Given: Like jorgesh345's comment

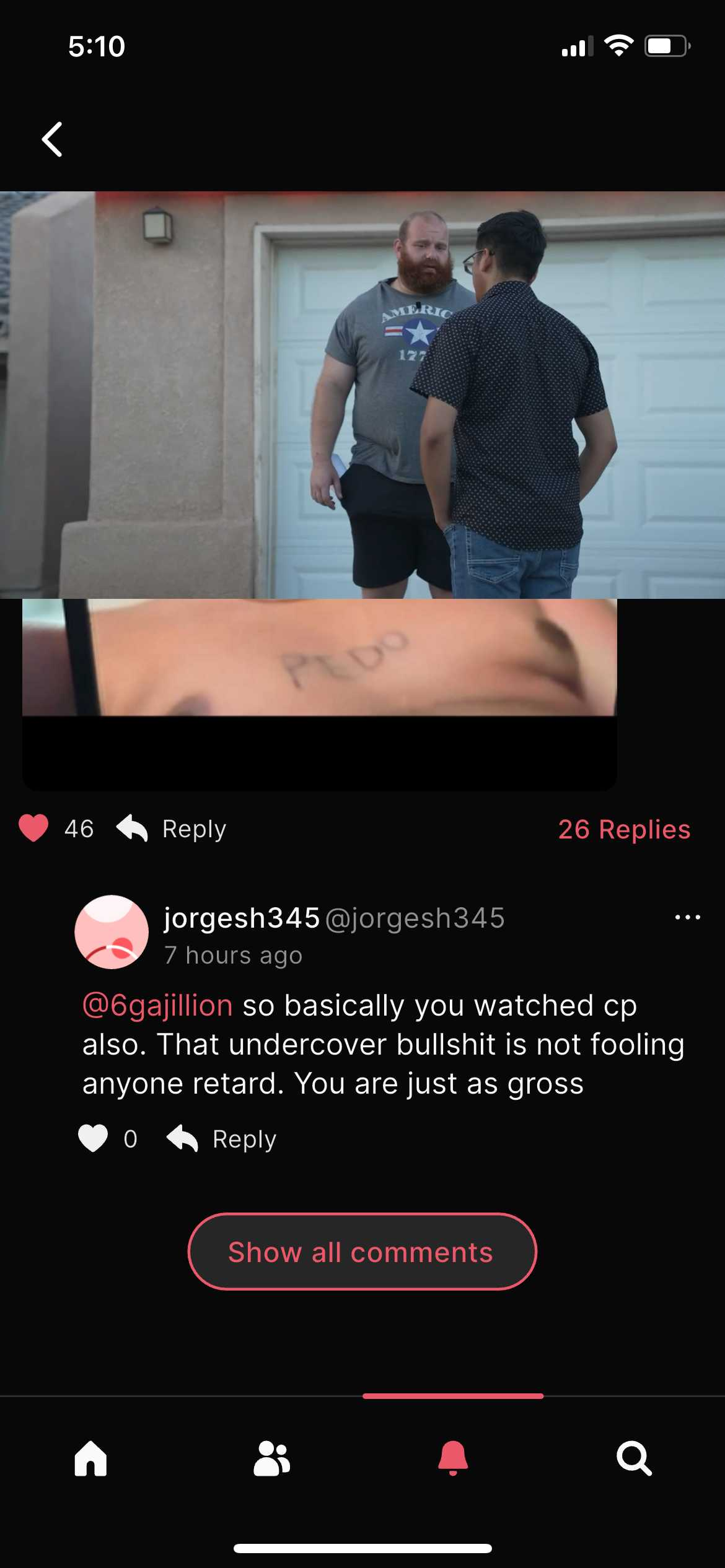Looking at the screenshot, I should tap(93, 1139).
